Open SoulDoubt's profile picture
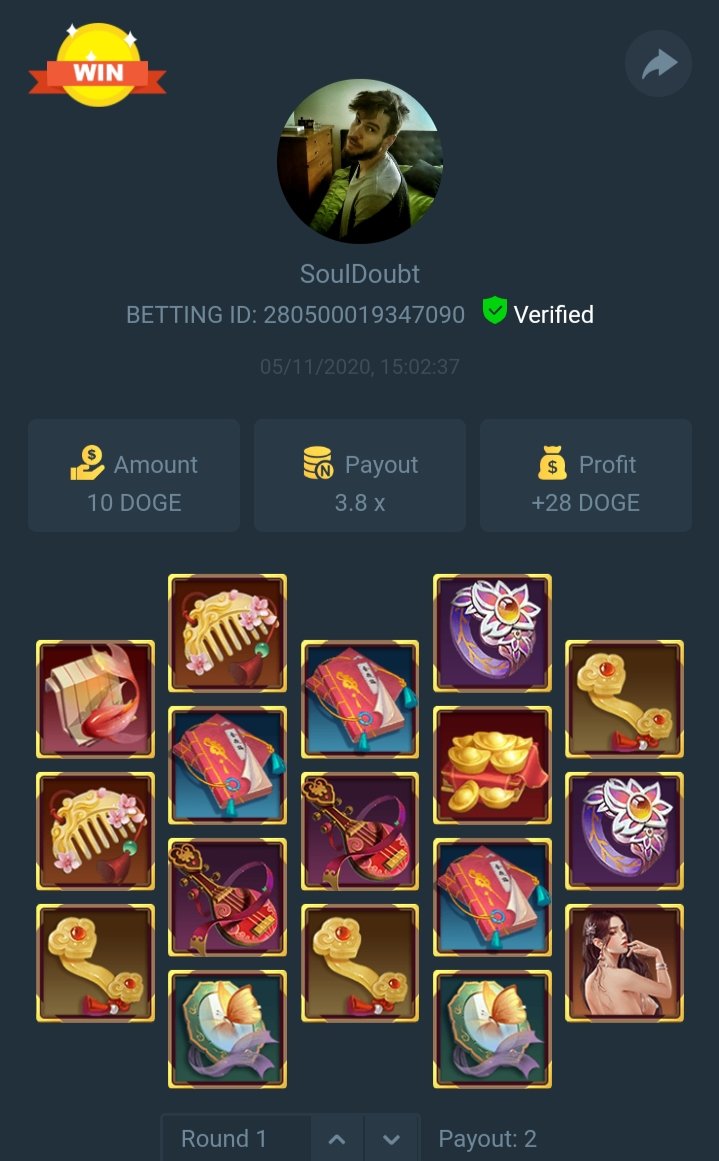 [360, 161]
